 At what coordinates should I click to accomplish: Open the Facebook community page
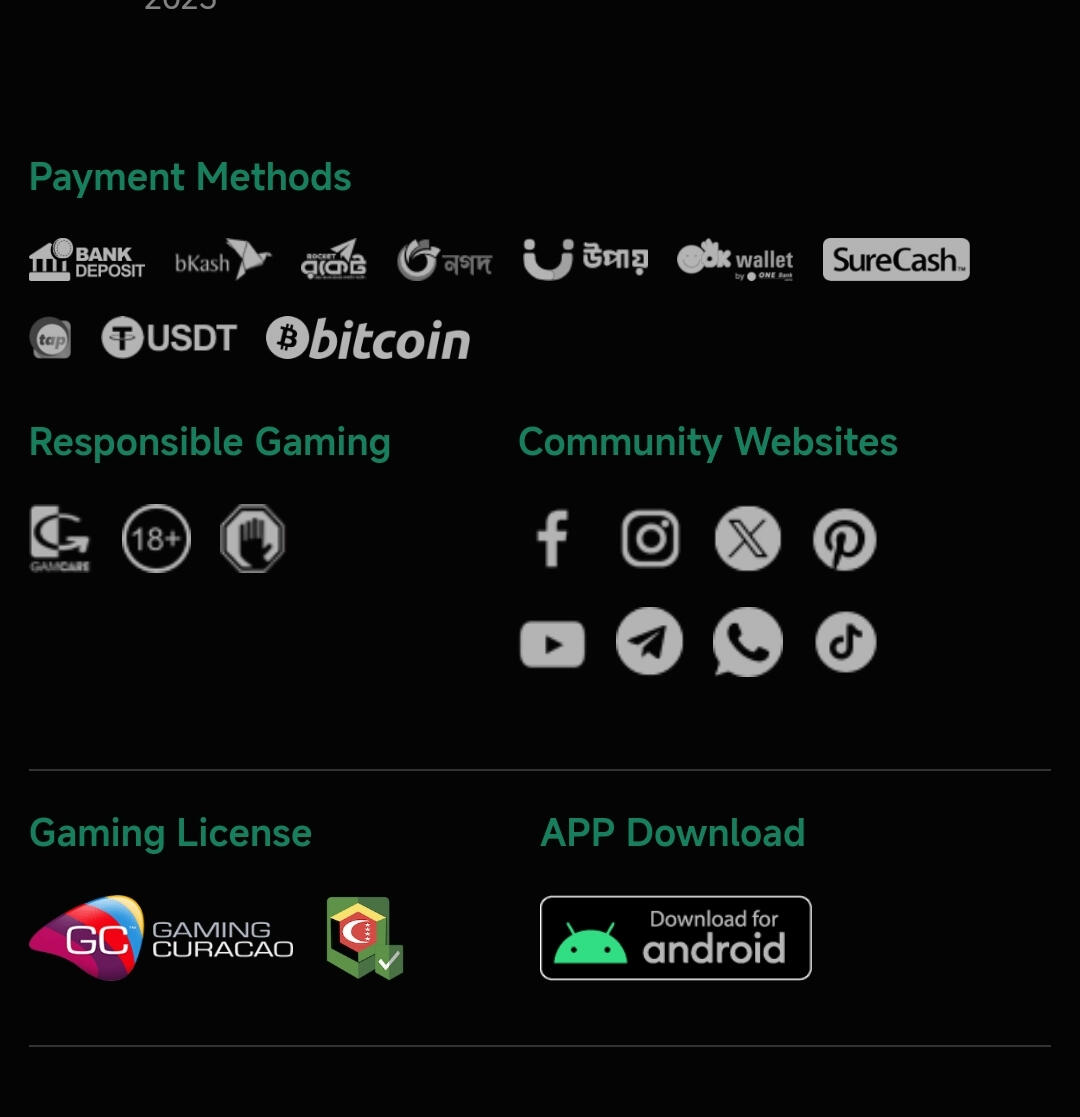(x=552, y=539)
